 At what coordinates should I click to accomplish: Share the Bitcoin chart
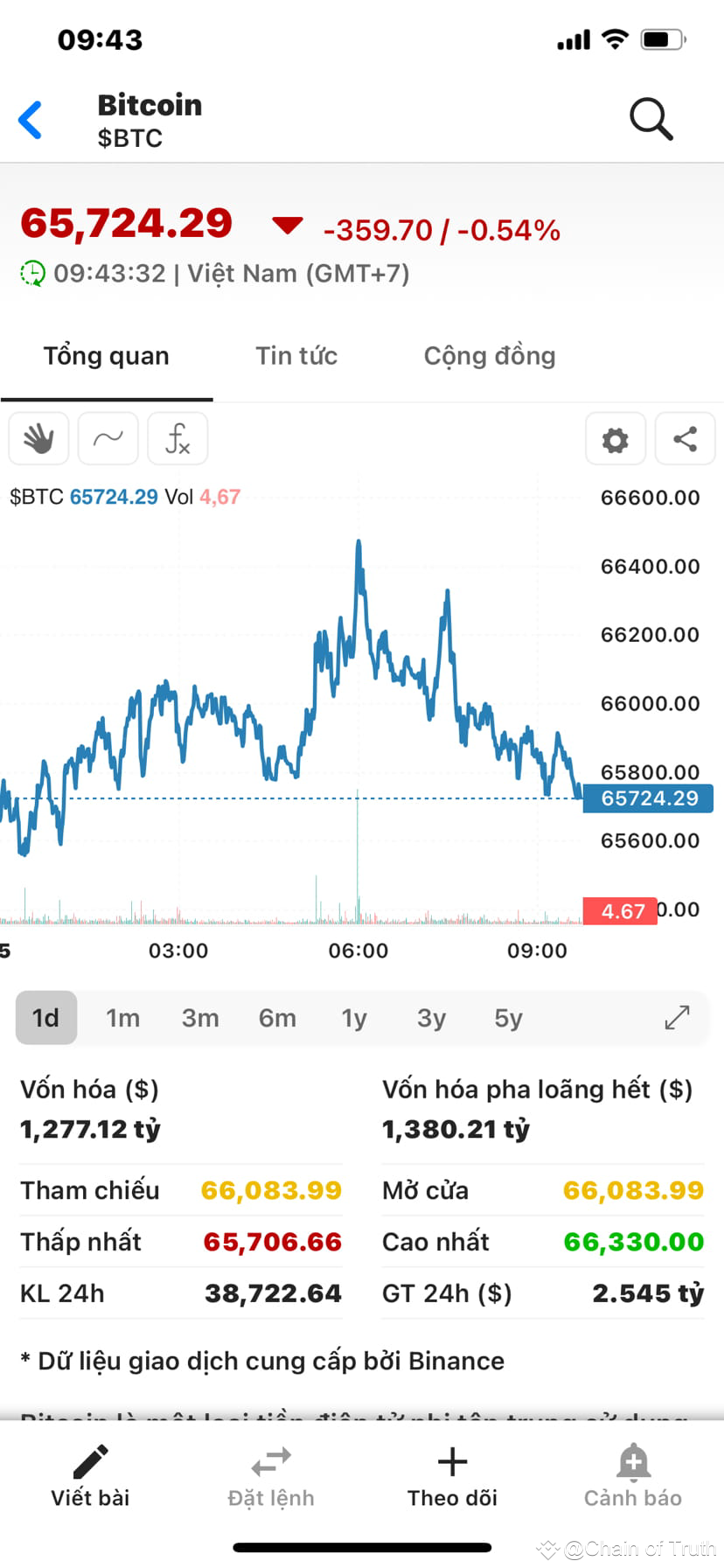685,440
